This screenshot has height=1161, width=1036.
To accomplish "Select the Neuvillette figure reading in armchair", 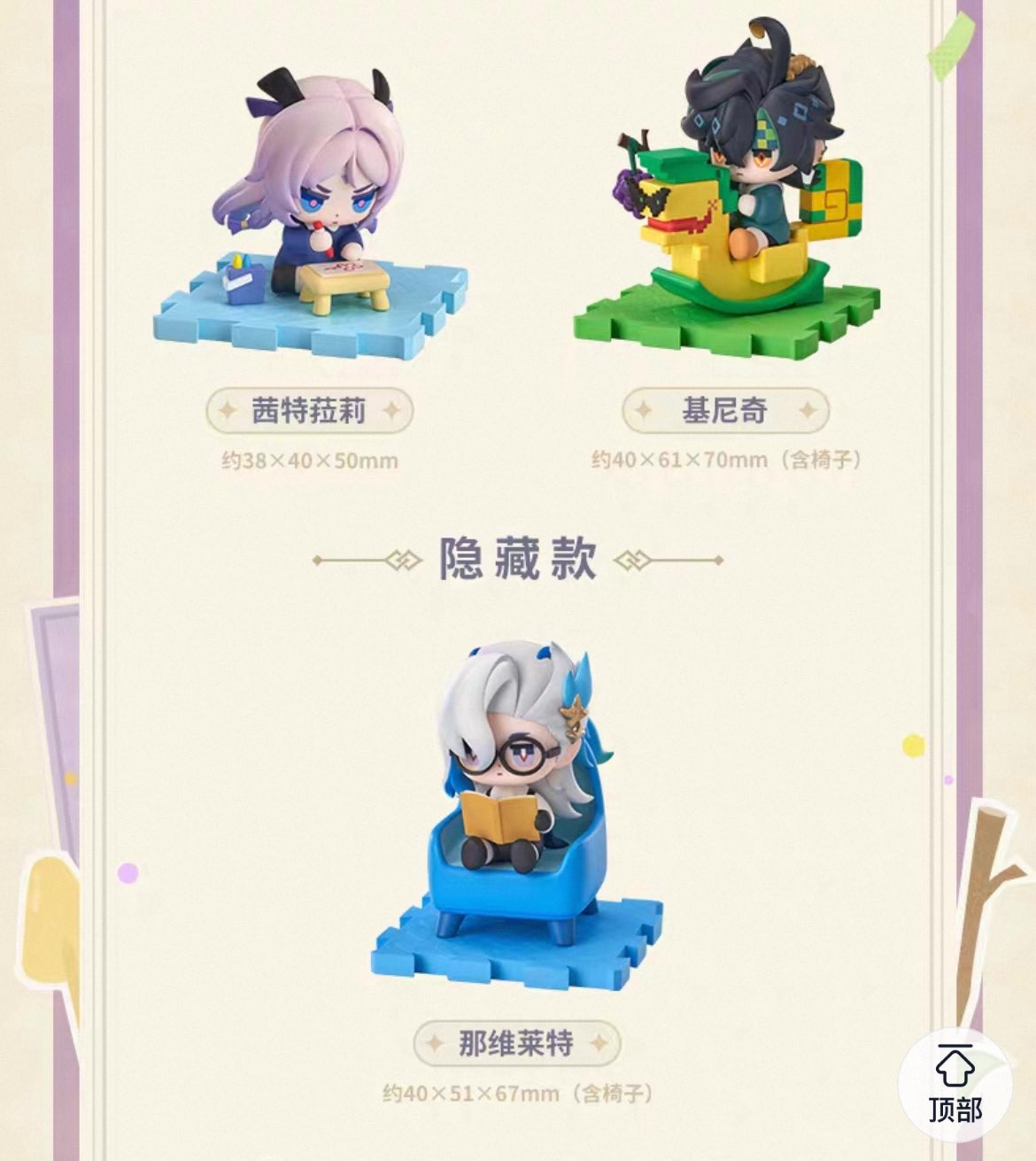I will pyautogui.click(x=514, y=797).
